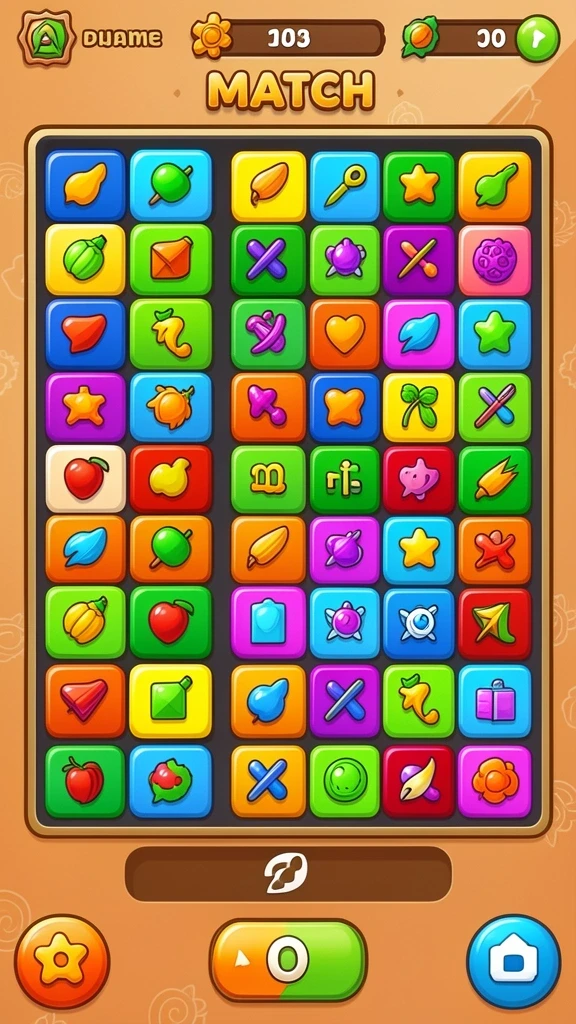
Task: Select the orange envelope on the green tile
Action: click(x=170, y=259)
